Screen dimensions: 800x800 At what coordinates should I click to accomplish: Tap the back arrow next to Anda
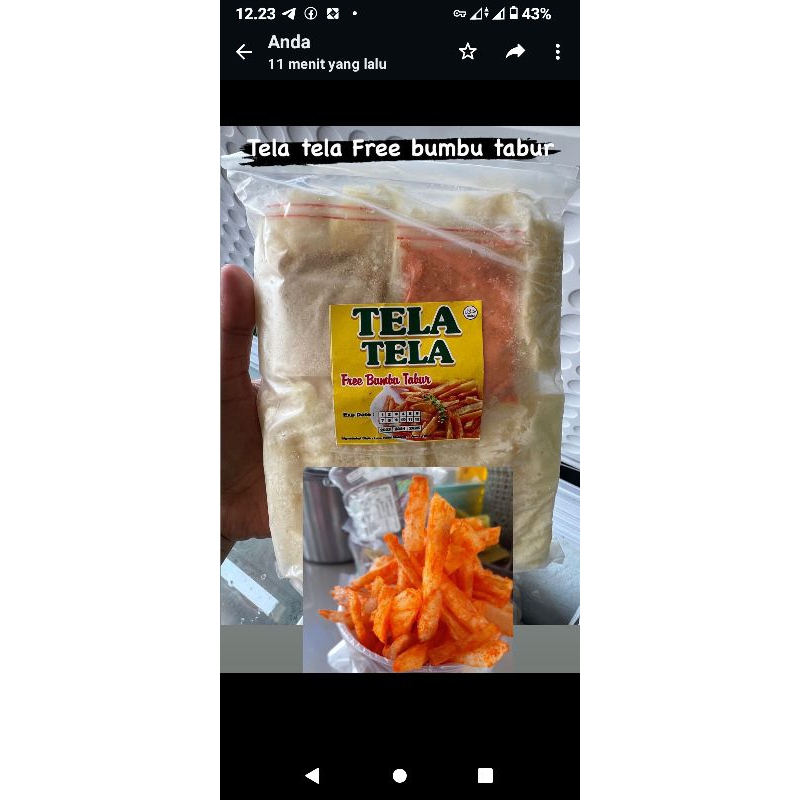[244, 52]
